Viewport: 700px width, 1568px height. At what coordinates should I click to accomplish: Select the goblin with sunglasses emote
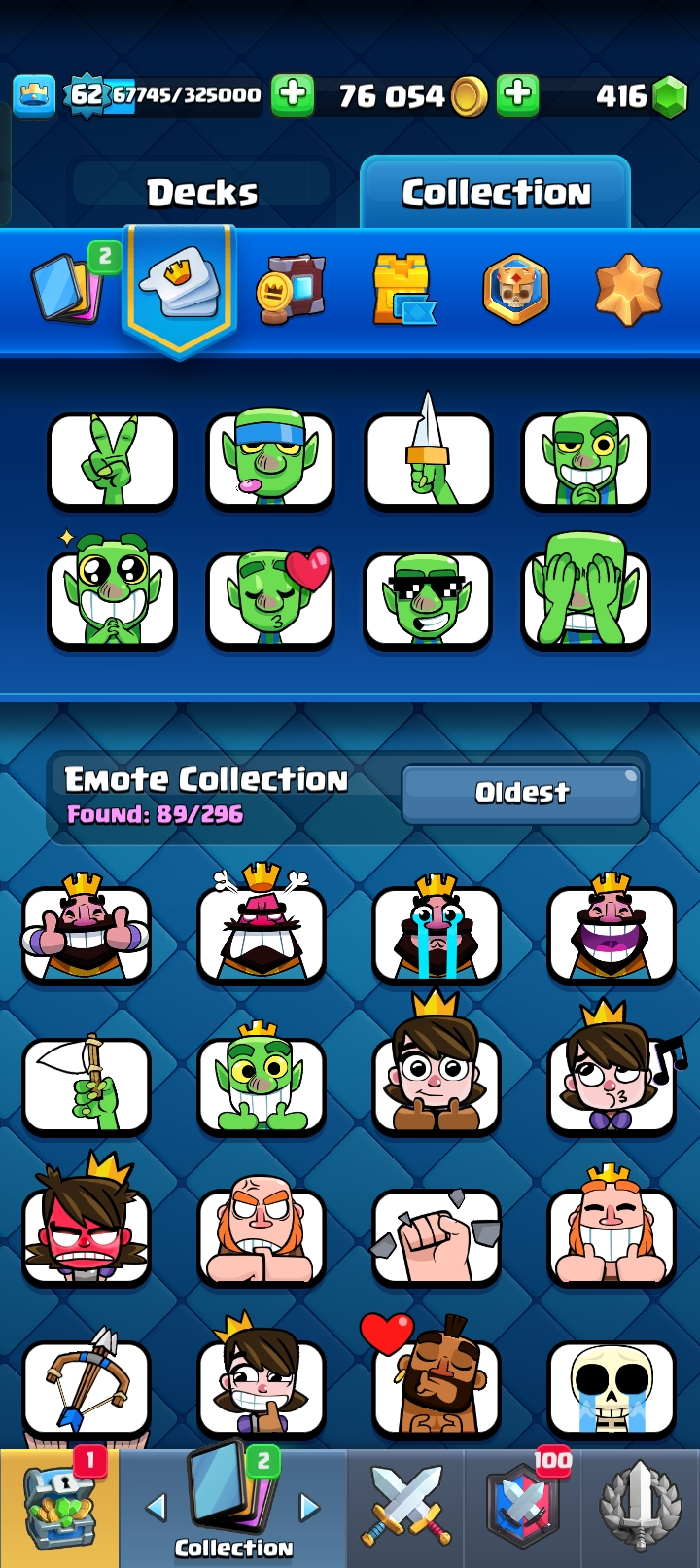[x=428, y=599]
